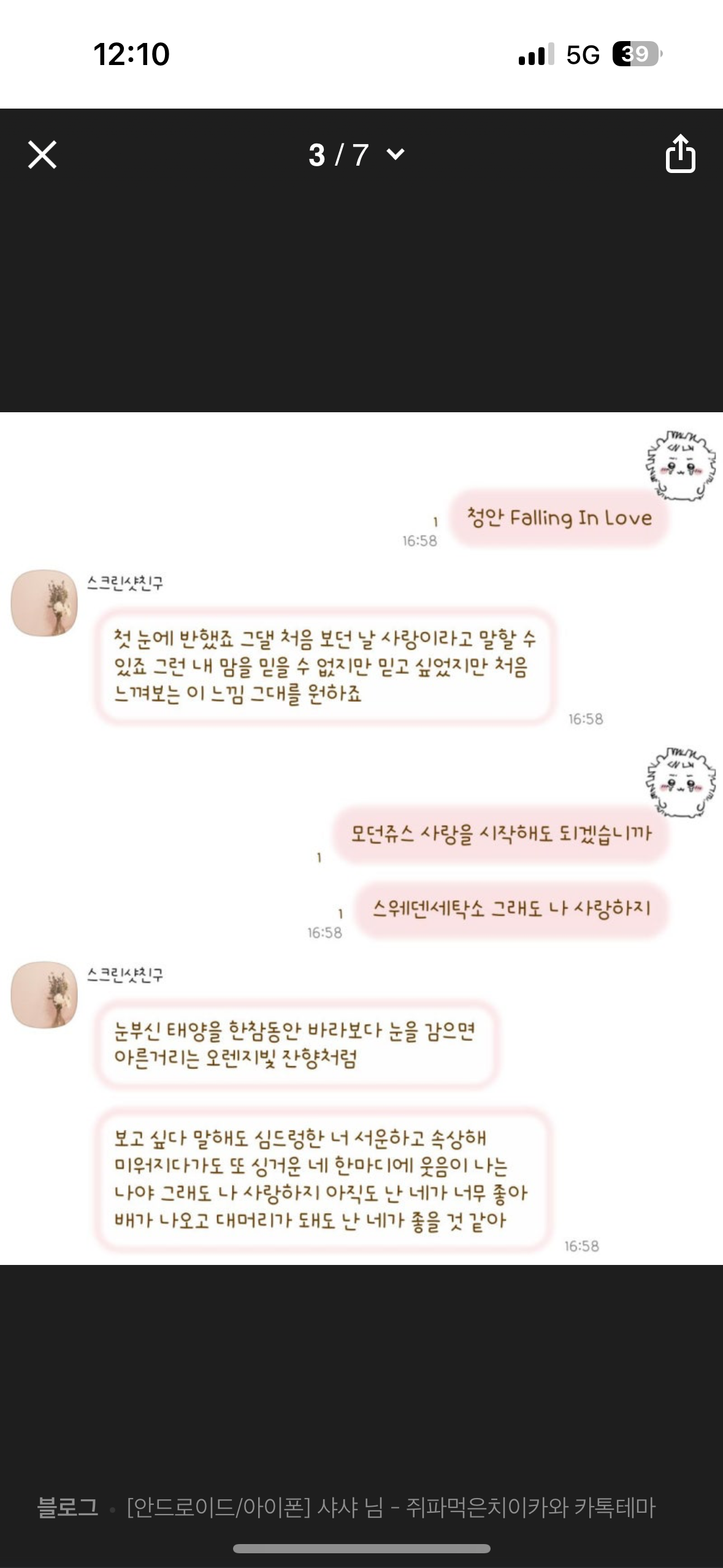Share this image
723x1568 pixels.
pos(680,154)
